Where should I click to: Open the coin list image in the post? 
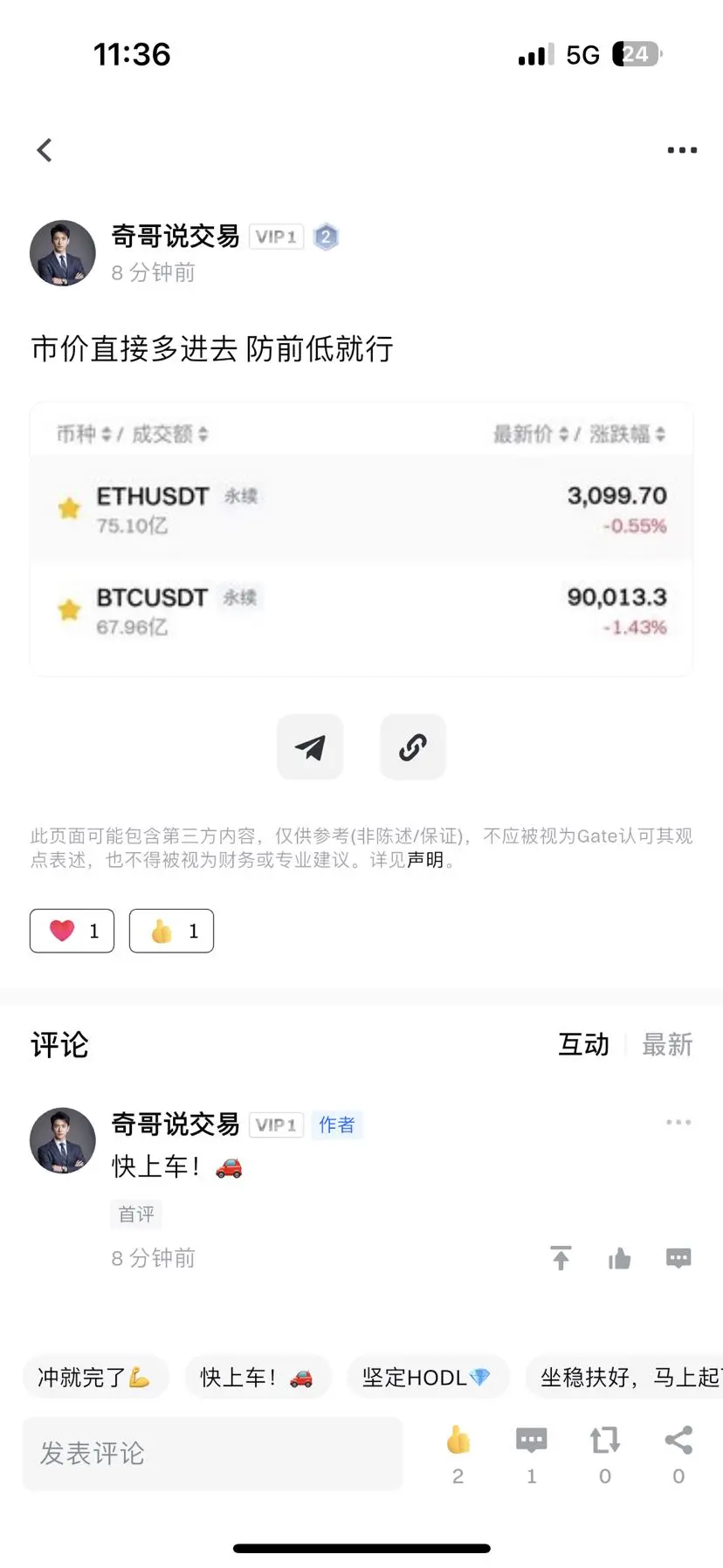pyautogui.click(x=361, y=539)
